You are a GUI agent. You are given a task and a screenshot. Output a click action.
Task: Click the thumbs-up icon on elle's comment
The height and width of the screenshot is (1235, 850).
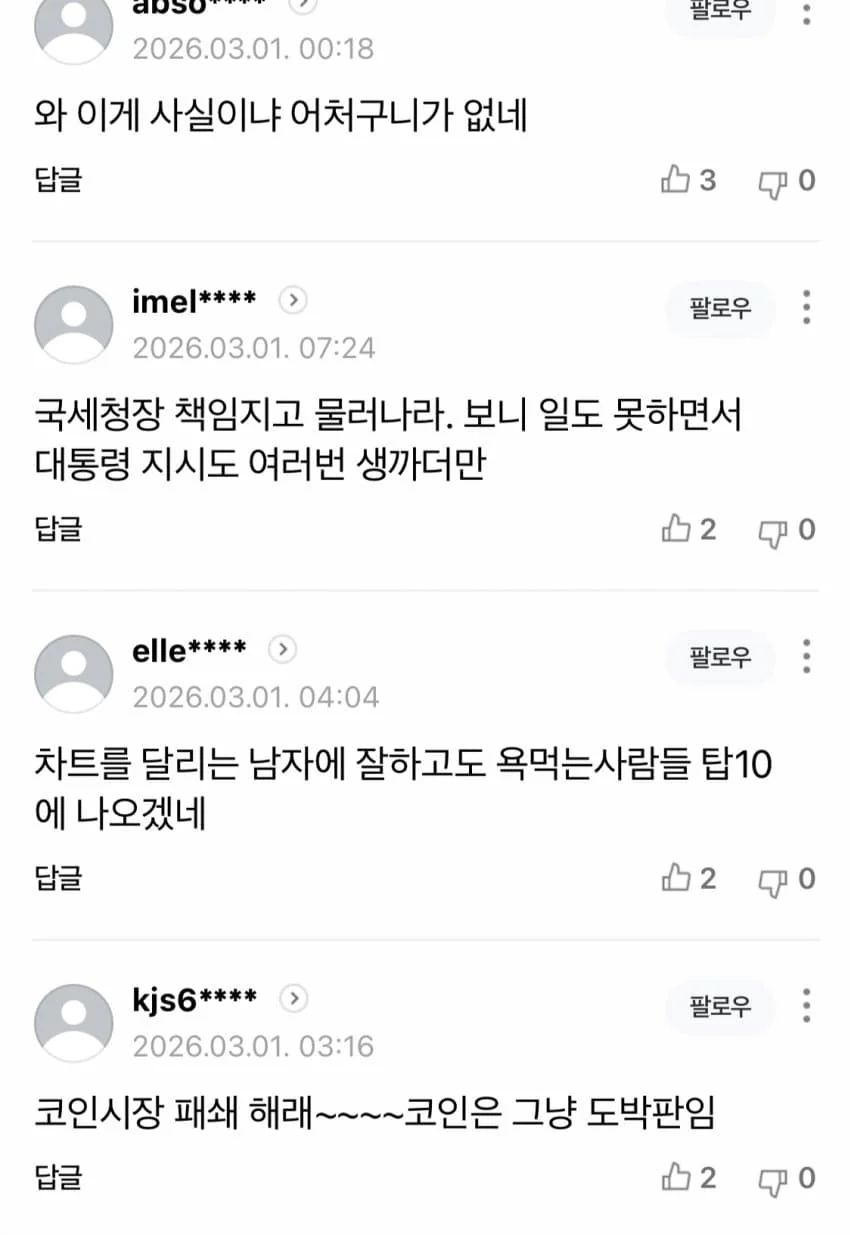coord(674,878)
